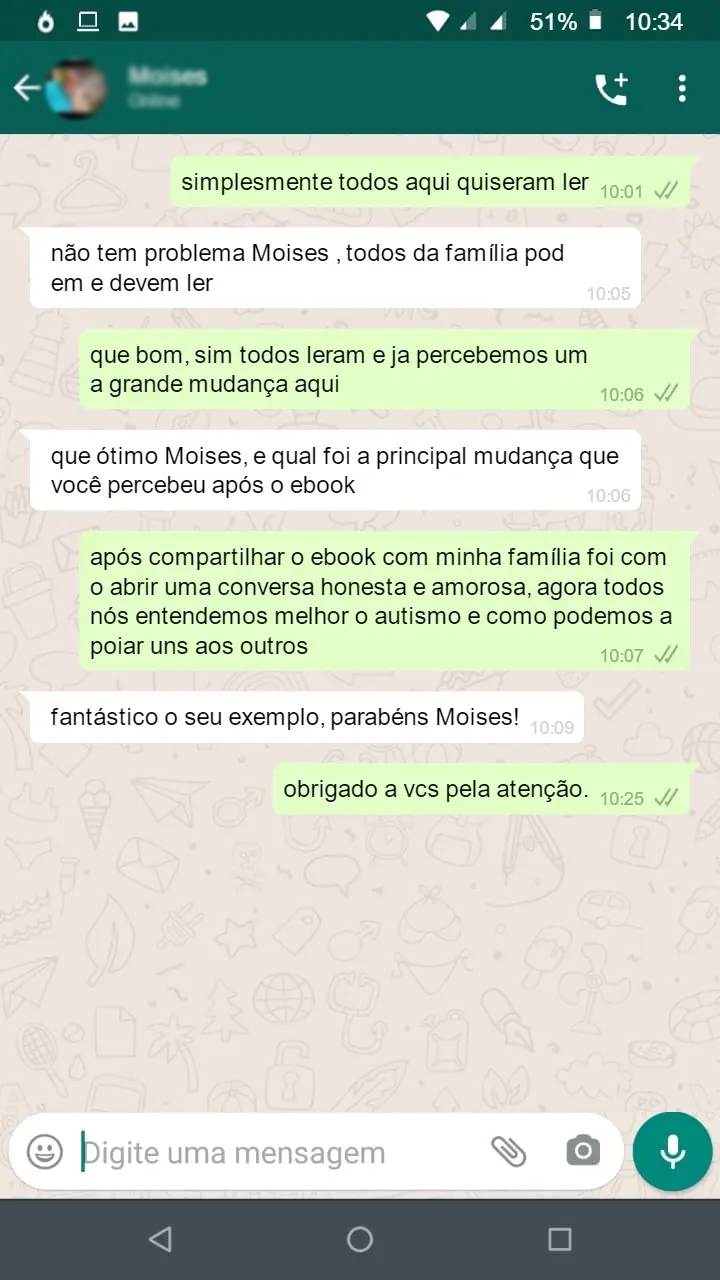
Task: Go back to the chats list
Action: (x=26, y=89)
